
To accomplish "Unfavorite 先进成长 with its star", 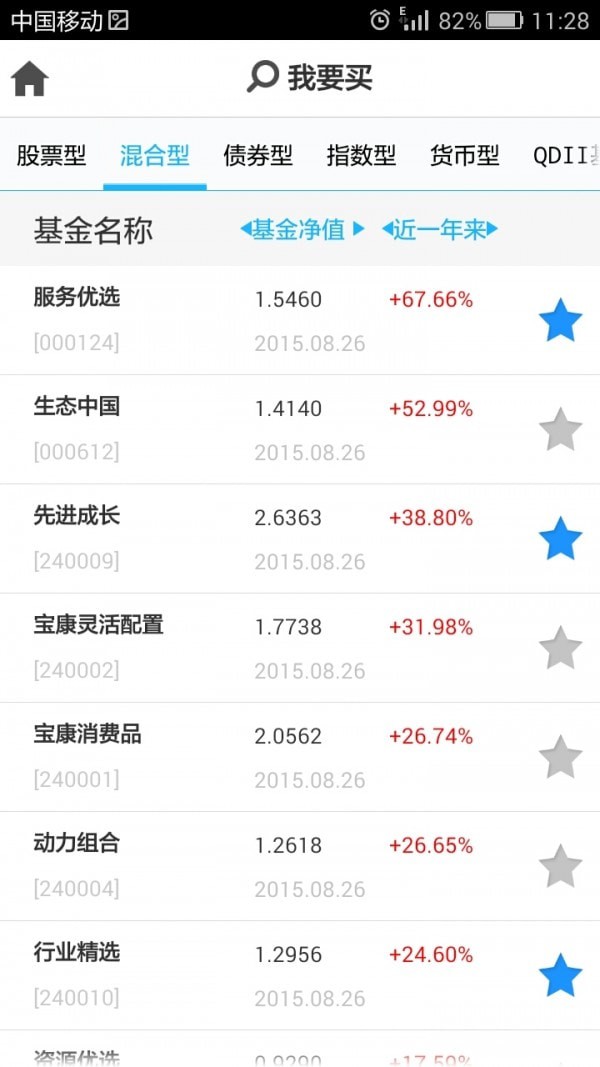I will 560,539.
